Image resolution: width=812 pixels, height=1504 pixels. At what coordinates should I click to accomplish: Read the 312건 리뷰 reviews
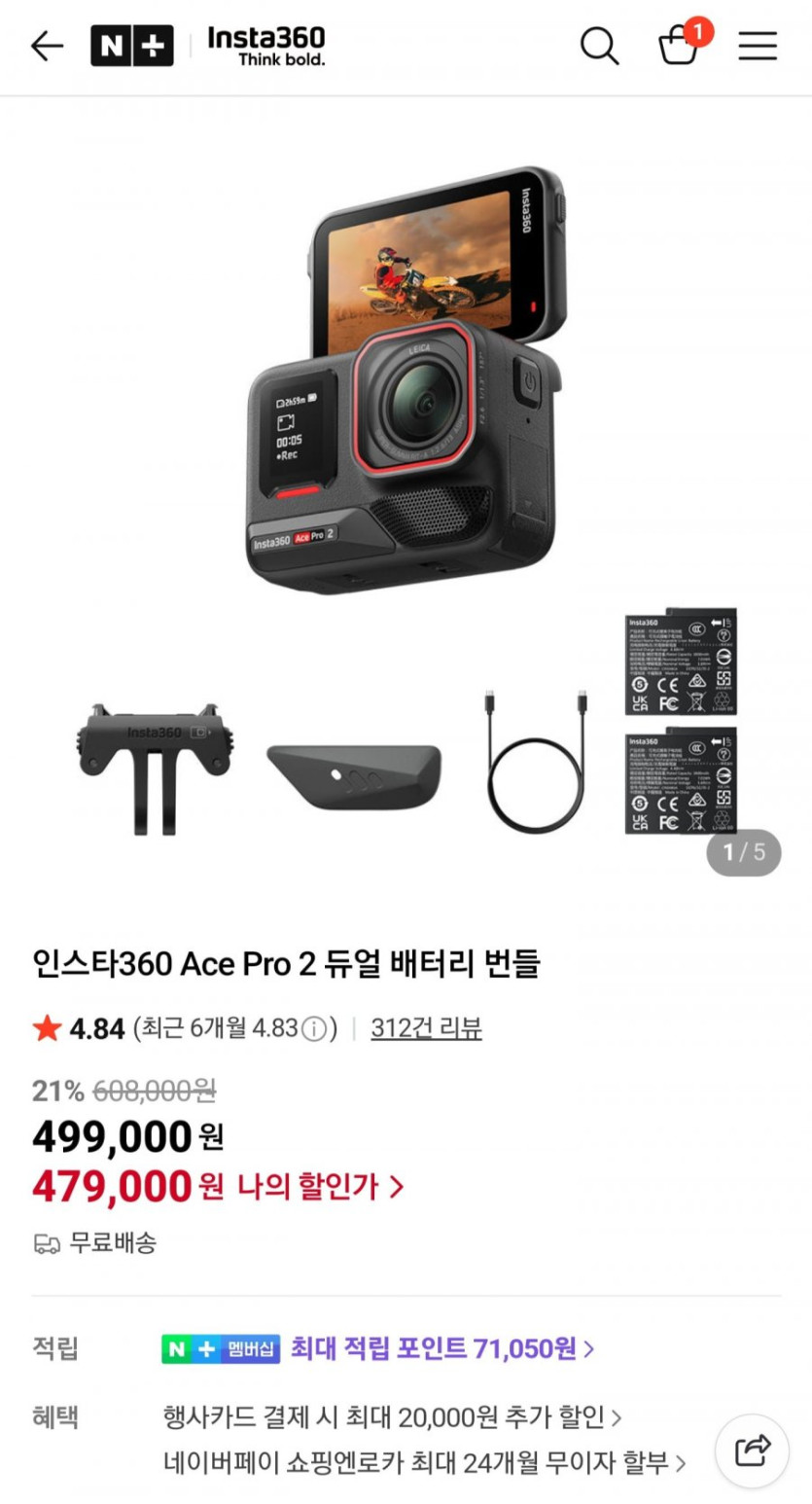point(426,1028)
